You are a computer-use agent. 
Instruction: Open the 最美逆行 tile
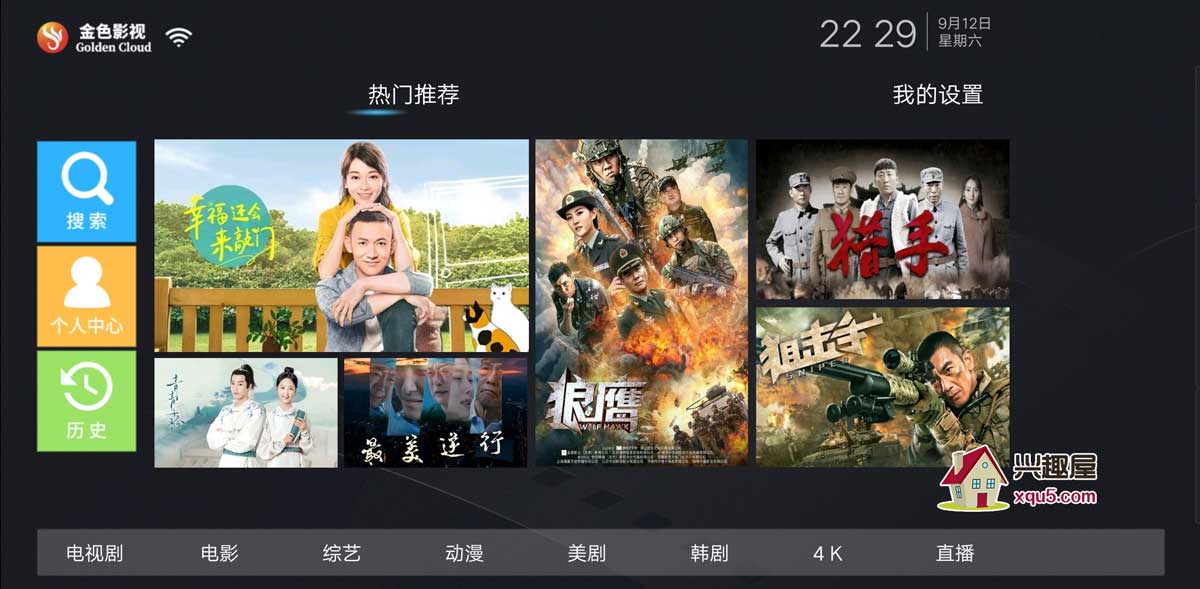click(435, 412)
